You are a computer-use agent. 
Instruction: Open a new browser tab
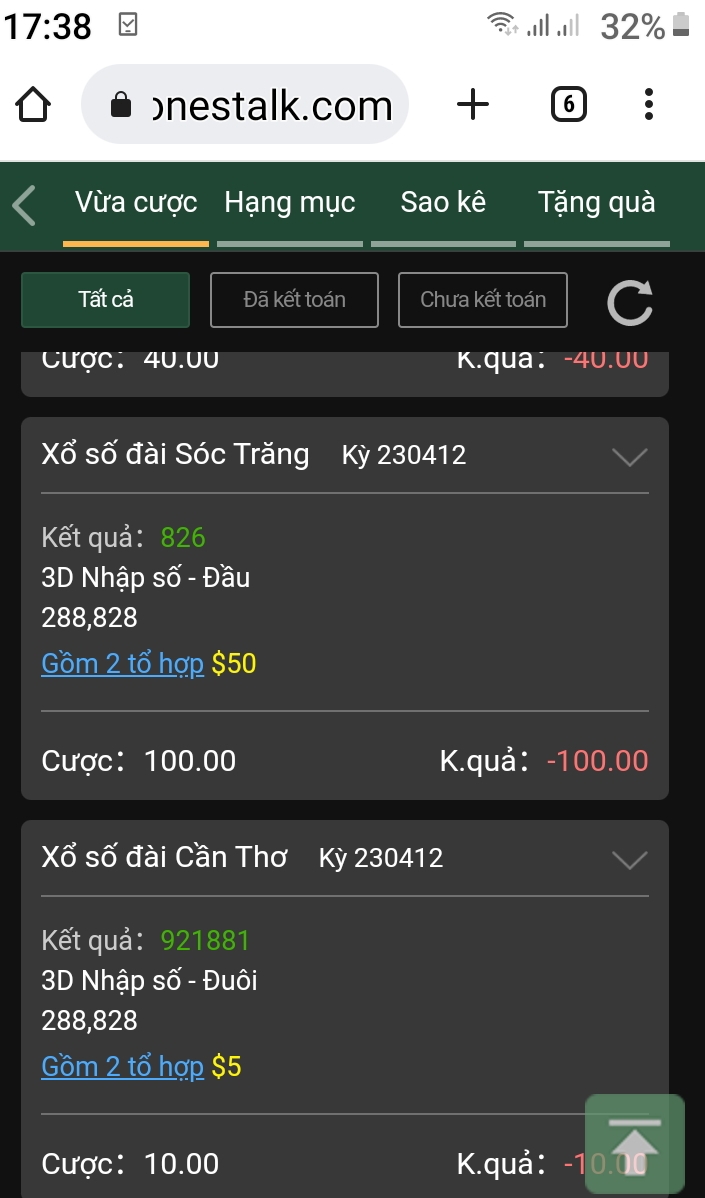point(473,104)
